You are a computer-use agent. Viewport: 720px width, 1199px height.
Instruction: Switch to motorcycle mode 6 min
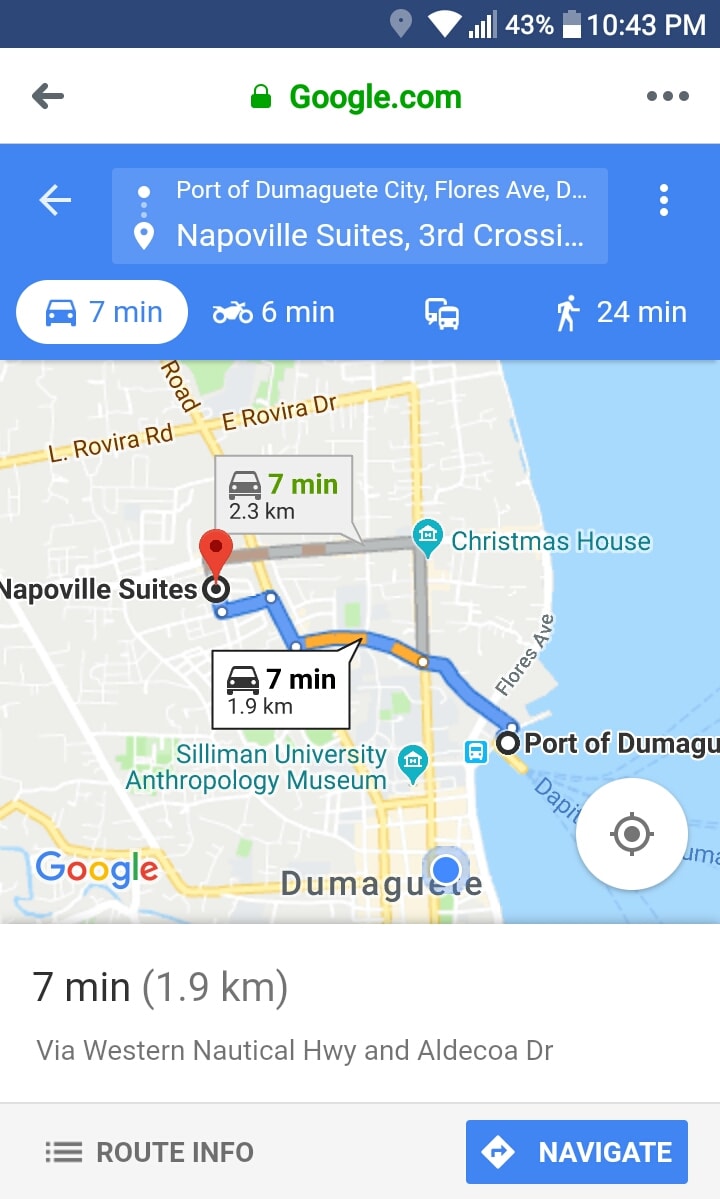[273, 312]
